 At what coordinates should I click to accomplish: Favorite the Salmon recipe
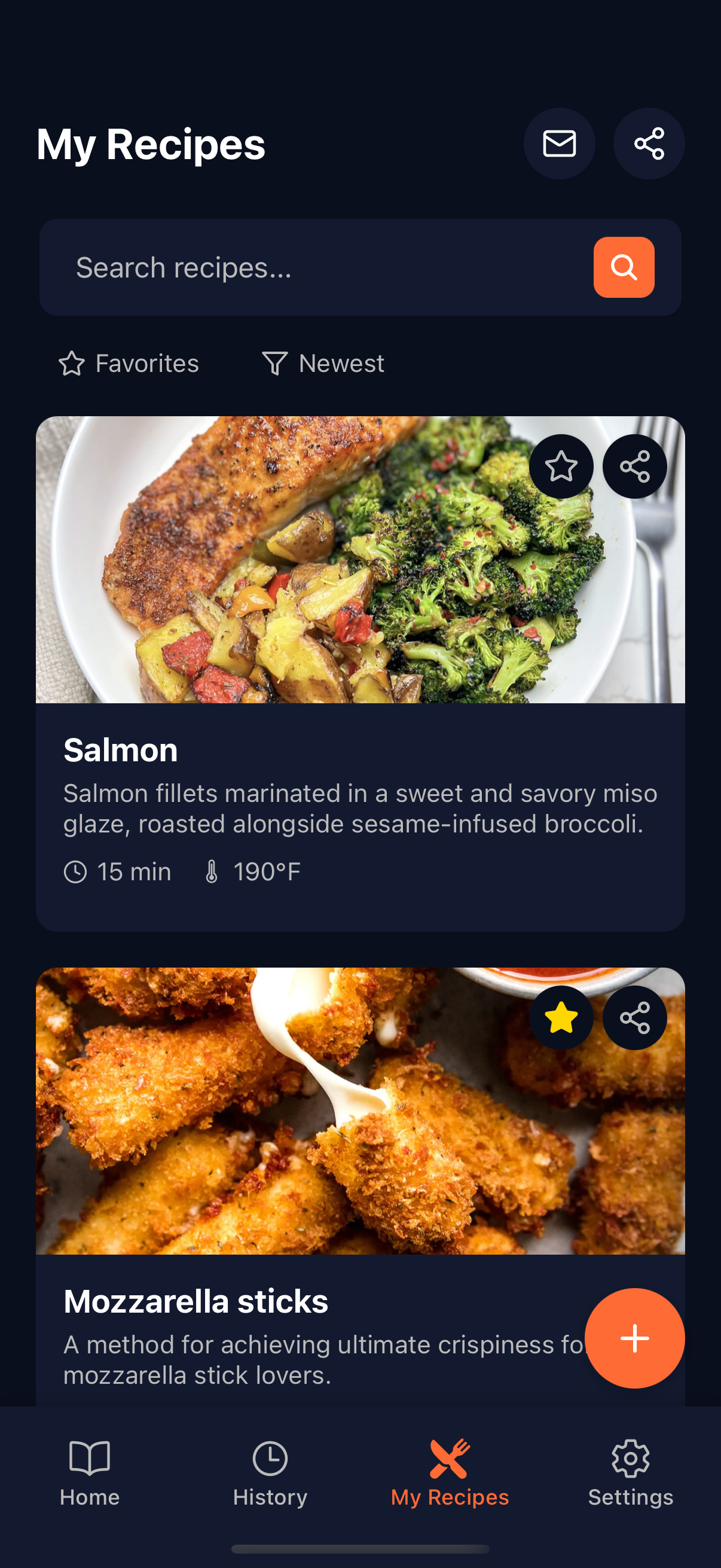[561, 466]
